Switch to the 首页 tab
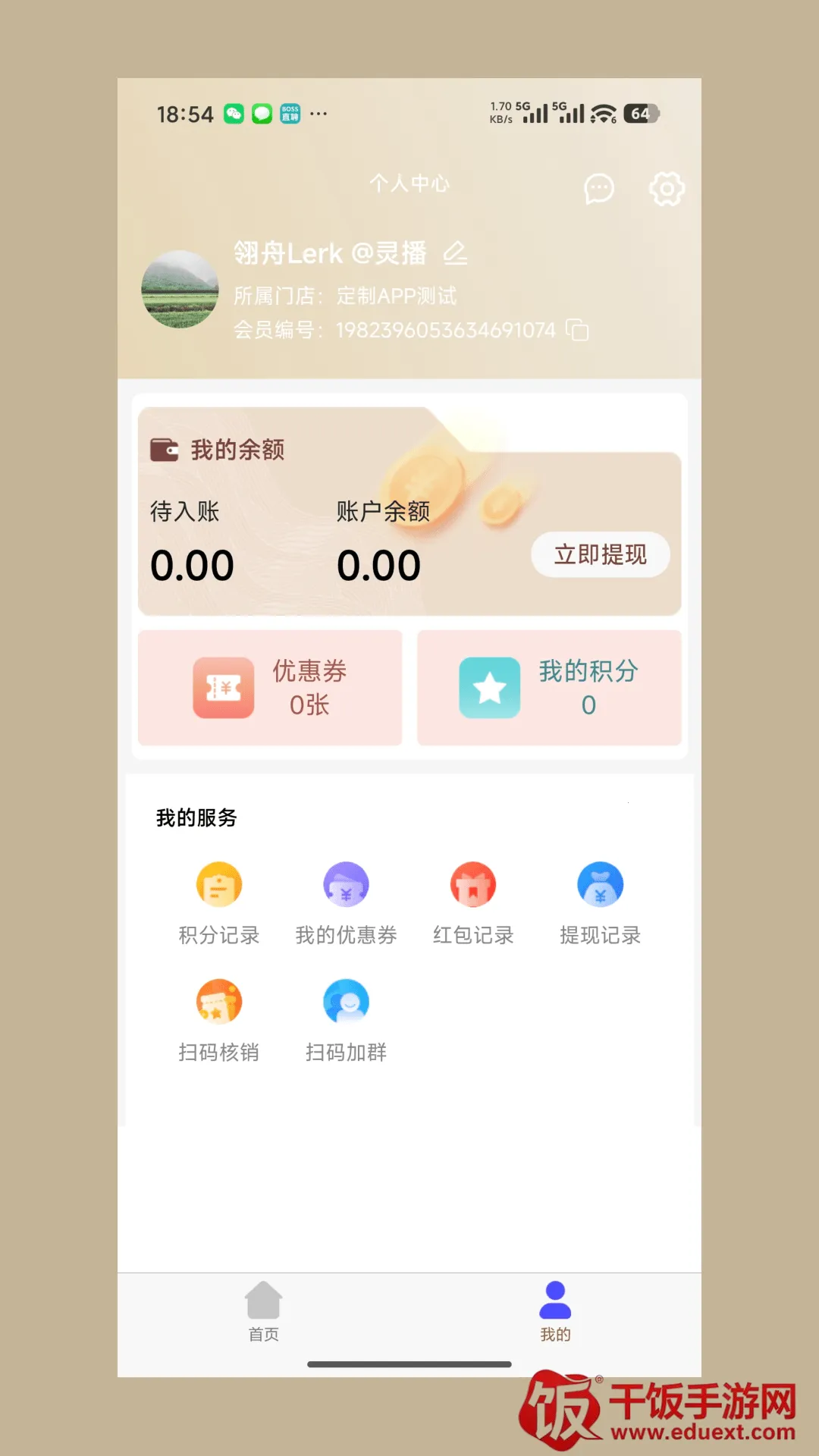The height and width of the screenshot is (1456, 819). pyautogui.click(x=264, y=1312)
